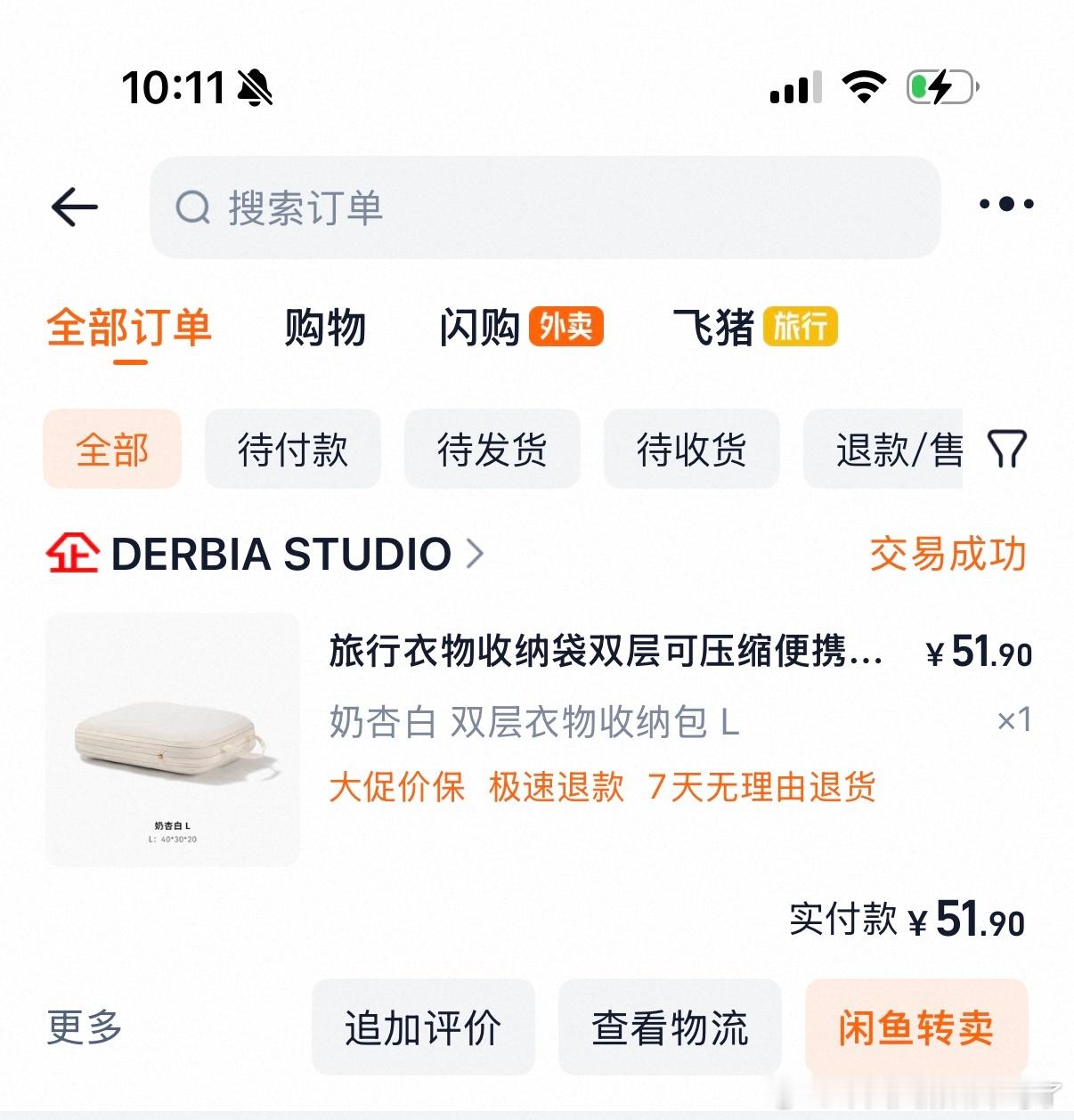Switch to the 飞猪 旅行 tab

tap(754, 327)
